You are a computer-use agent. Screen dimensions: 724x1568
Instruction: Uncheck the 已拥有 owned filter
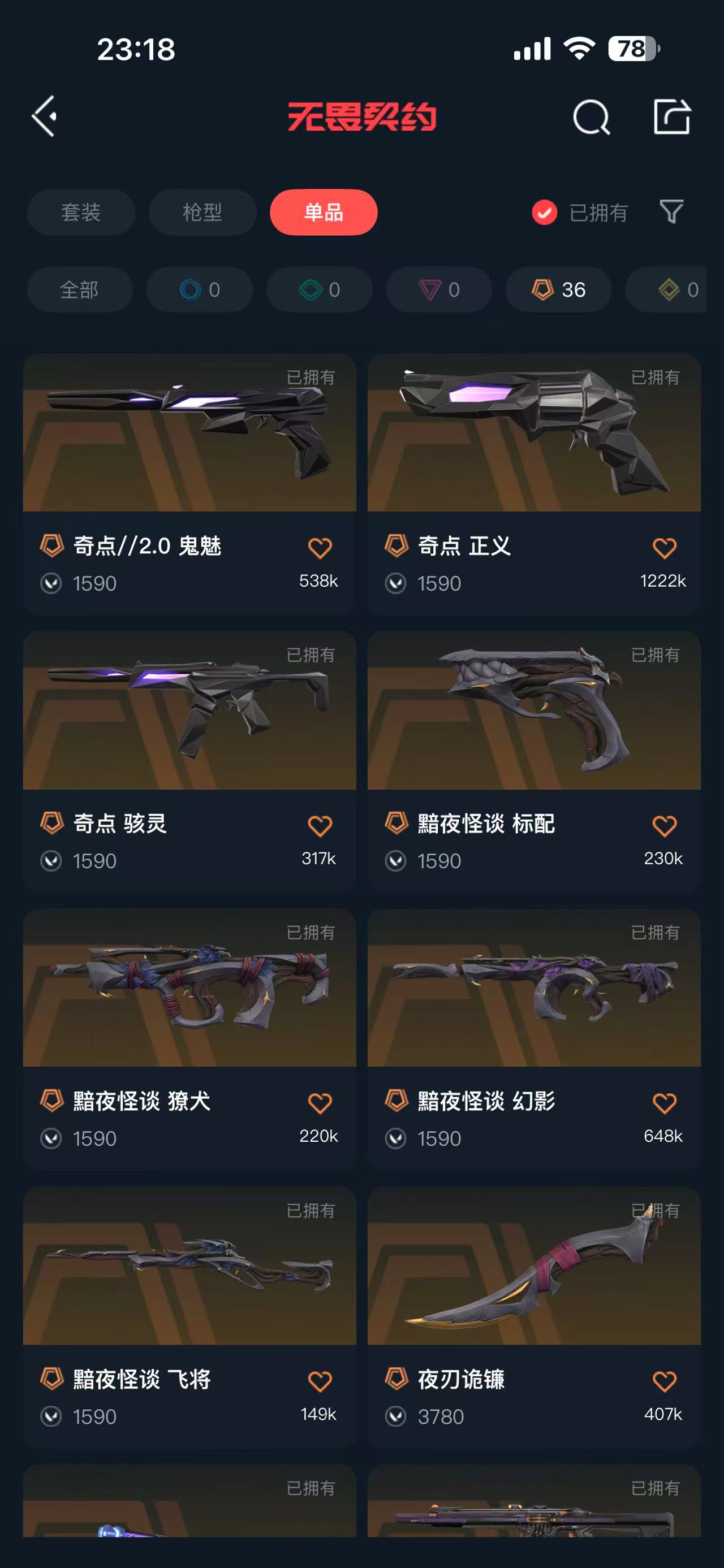[544, 213]
